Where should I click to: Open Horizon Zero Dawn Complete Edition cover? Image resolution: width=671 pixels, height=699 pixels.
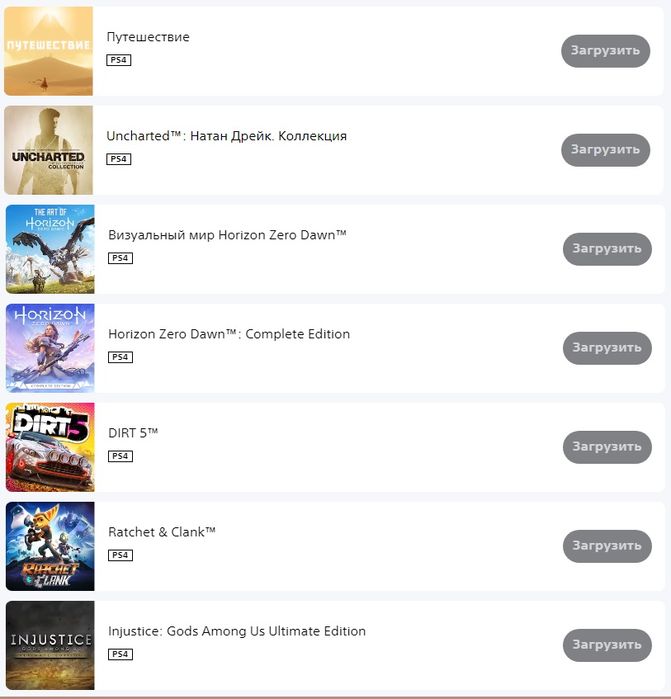coord(50,348)
